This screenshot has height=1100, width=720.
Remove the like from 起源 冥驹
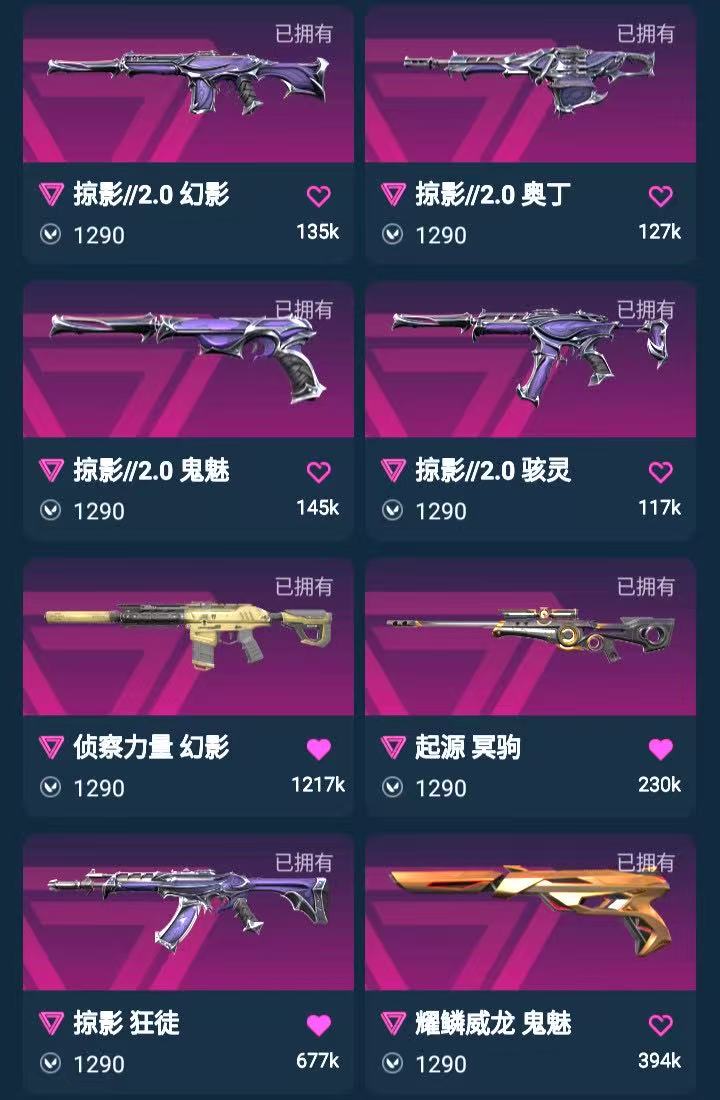click(660, 748)
